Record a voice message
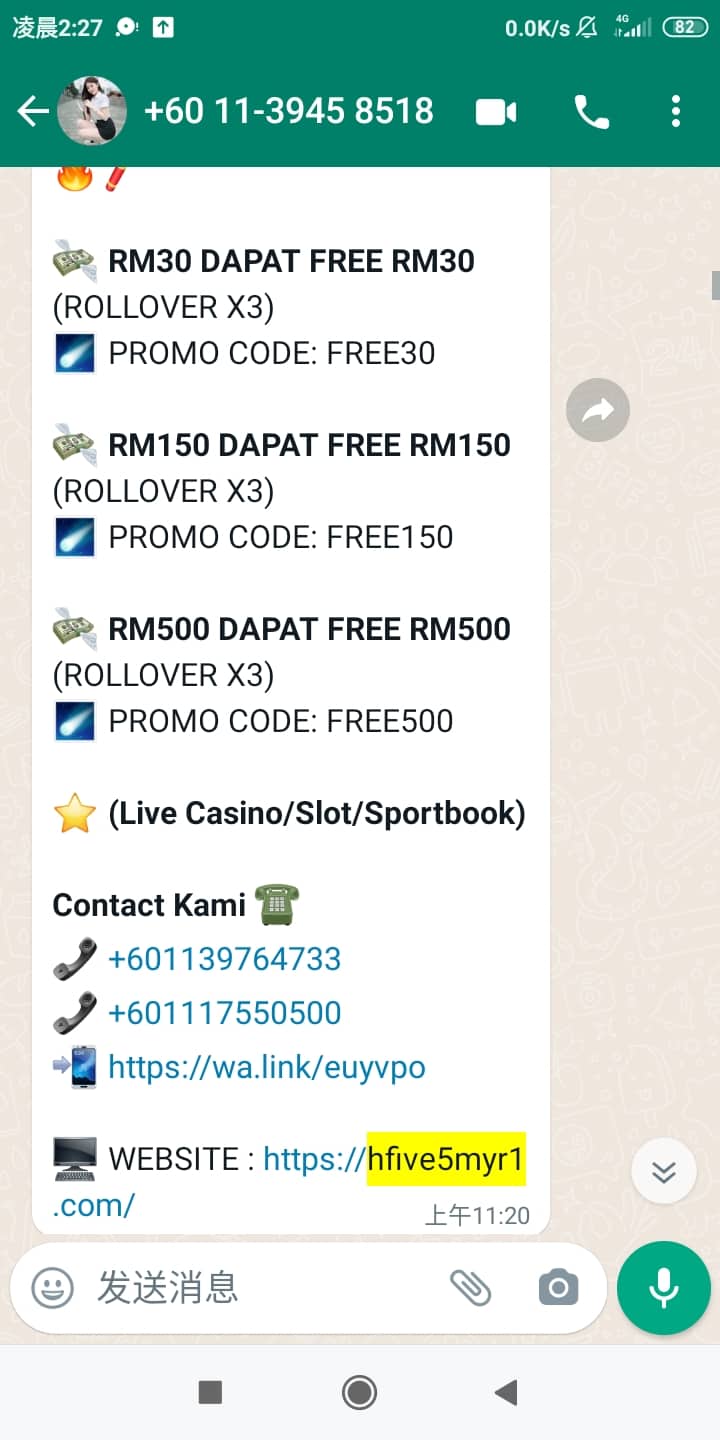This screenshot has height=1440, width=720. (x=663, y=1288)
